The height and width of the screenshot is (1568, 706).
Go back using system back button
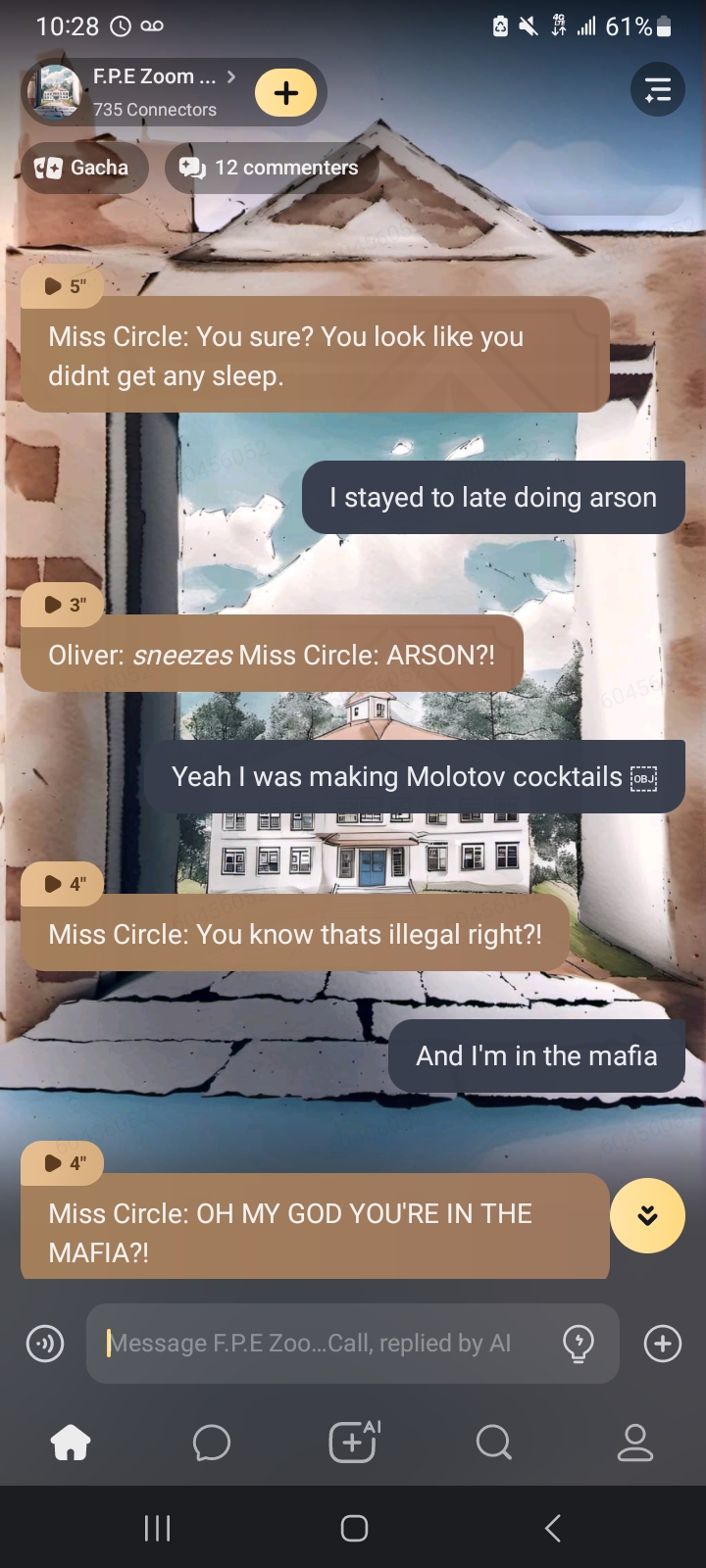tap(552, 1528)
